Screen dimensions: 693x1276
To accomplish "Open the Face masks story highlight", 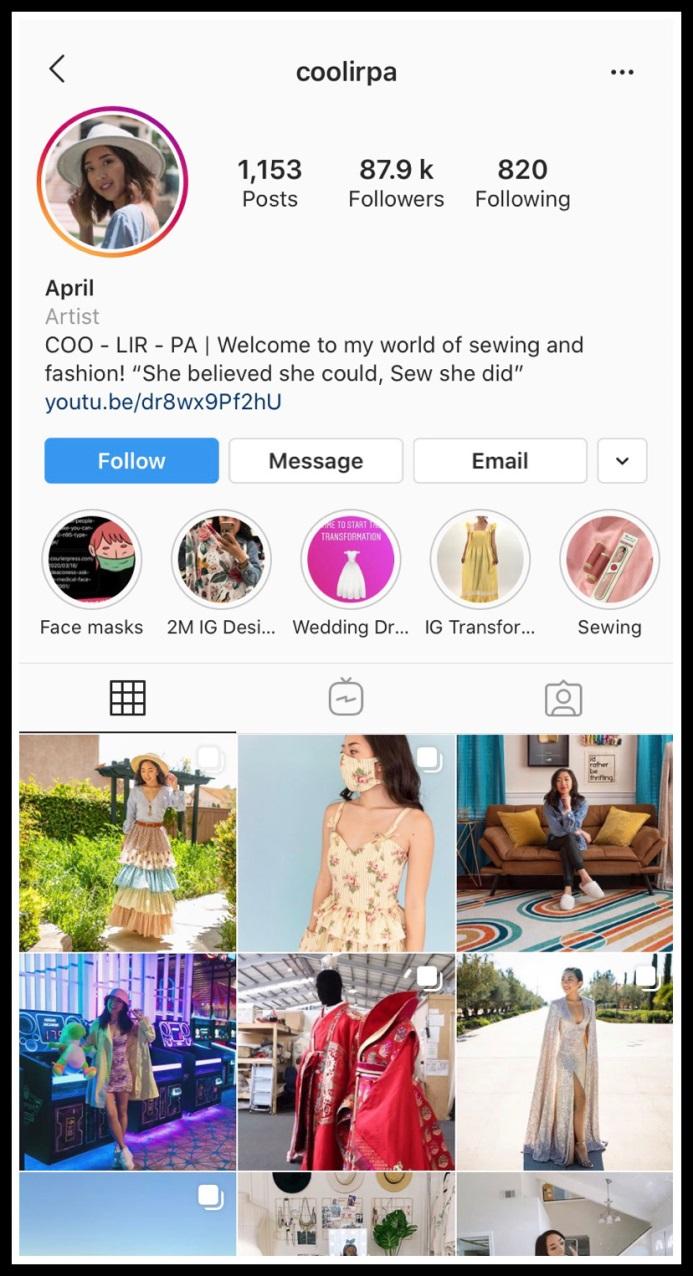I will (x=91, y=560).
